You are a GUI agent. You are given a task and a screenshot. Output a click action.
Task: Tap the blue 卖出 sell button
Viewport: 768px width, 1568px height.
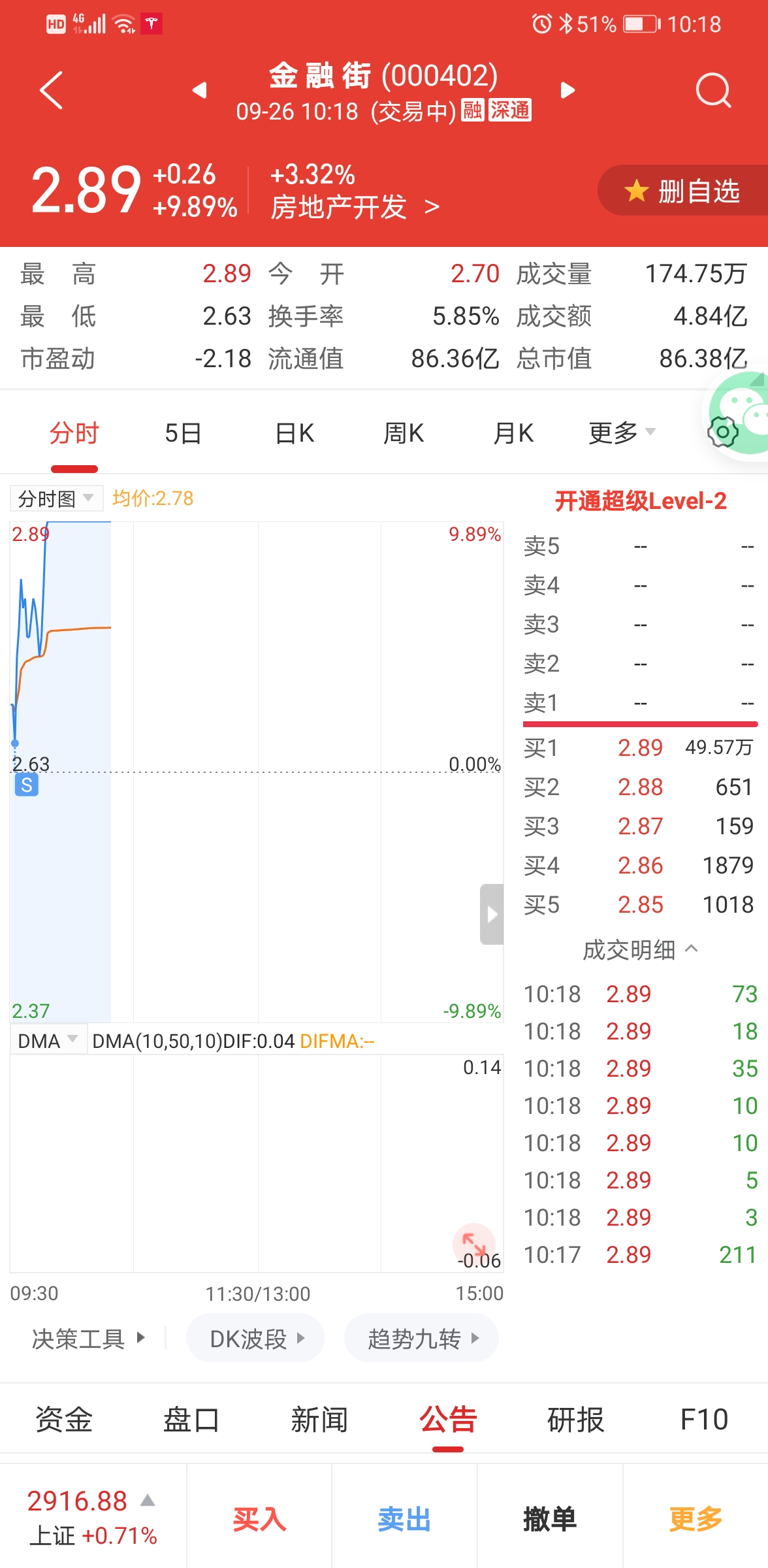pyautogui.click(x=404, y=1519)
